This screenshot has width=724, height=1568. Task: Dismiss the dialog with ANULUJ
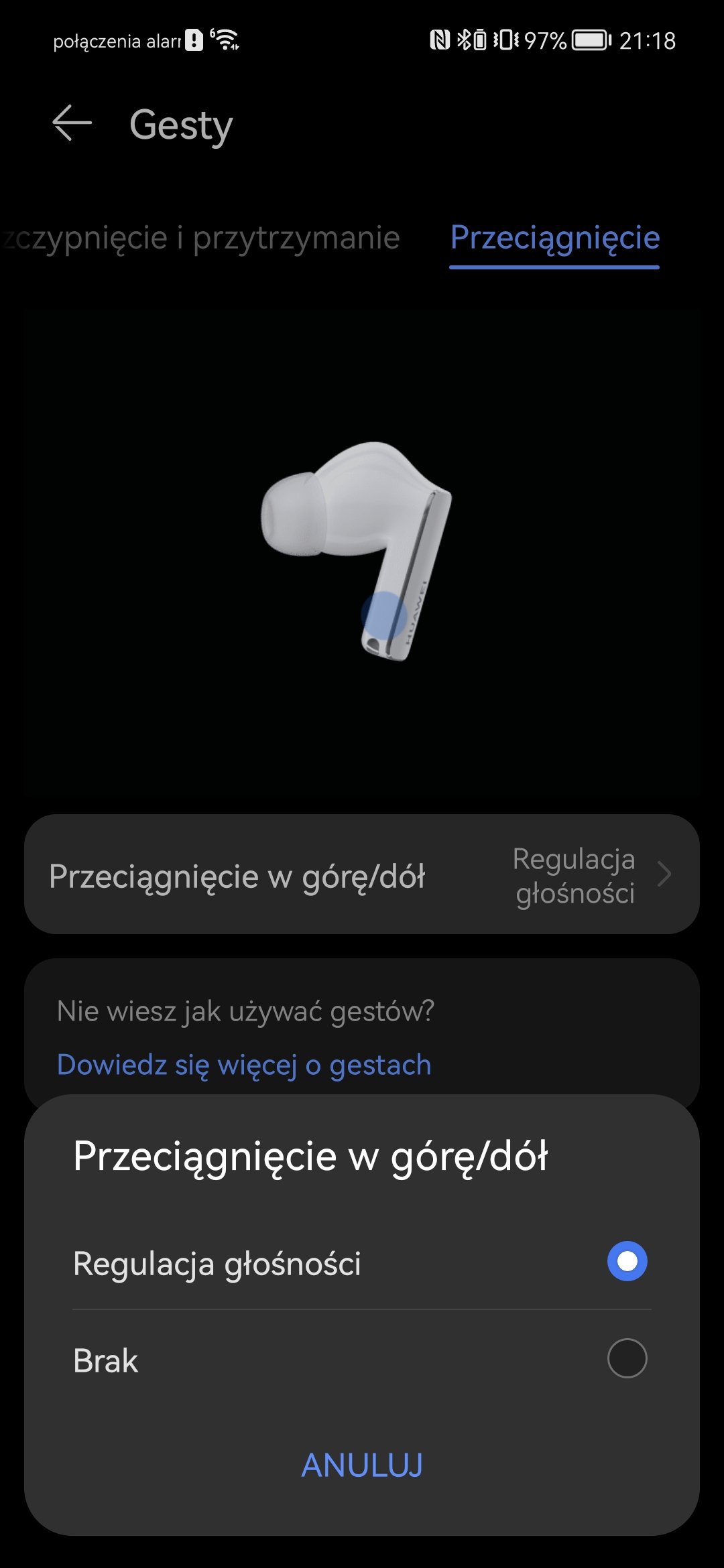(362, 1465)
